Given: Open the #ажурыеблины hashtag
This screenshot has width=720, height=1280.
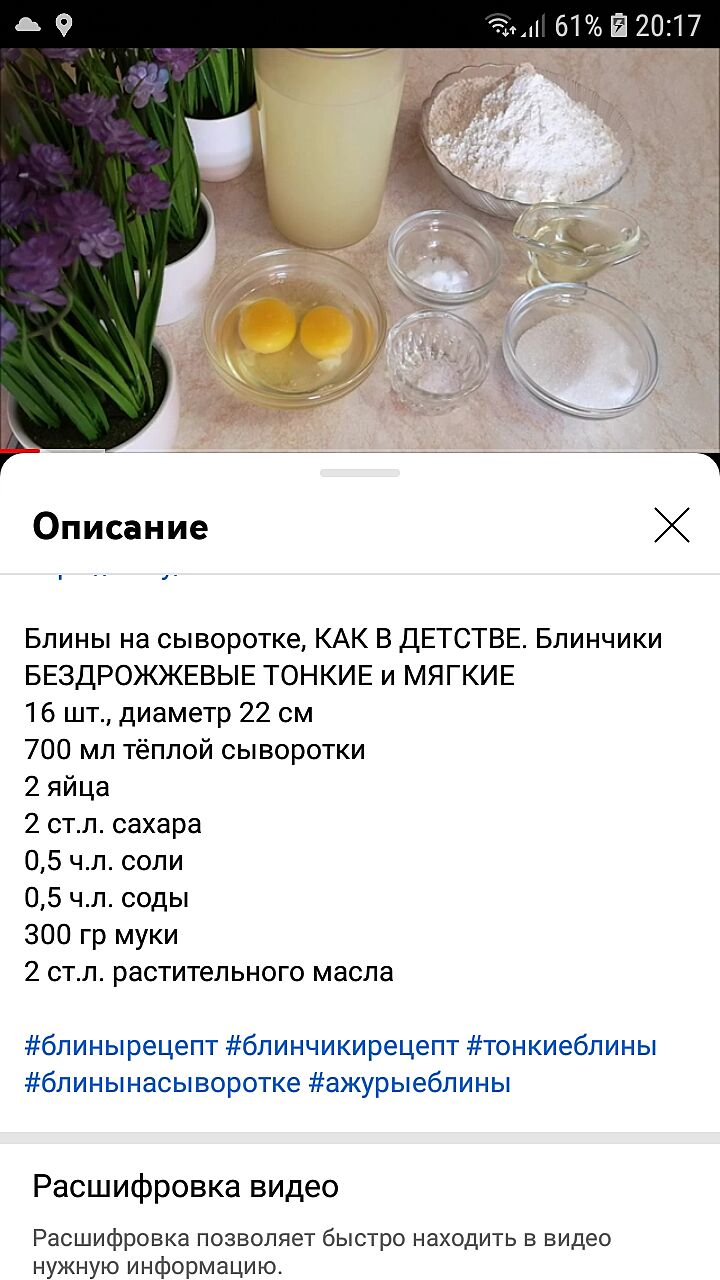Looking at the screenshot, I should (x=410, y=1083).
